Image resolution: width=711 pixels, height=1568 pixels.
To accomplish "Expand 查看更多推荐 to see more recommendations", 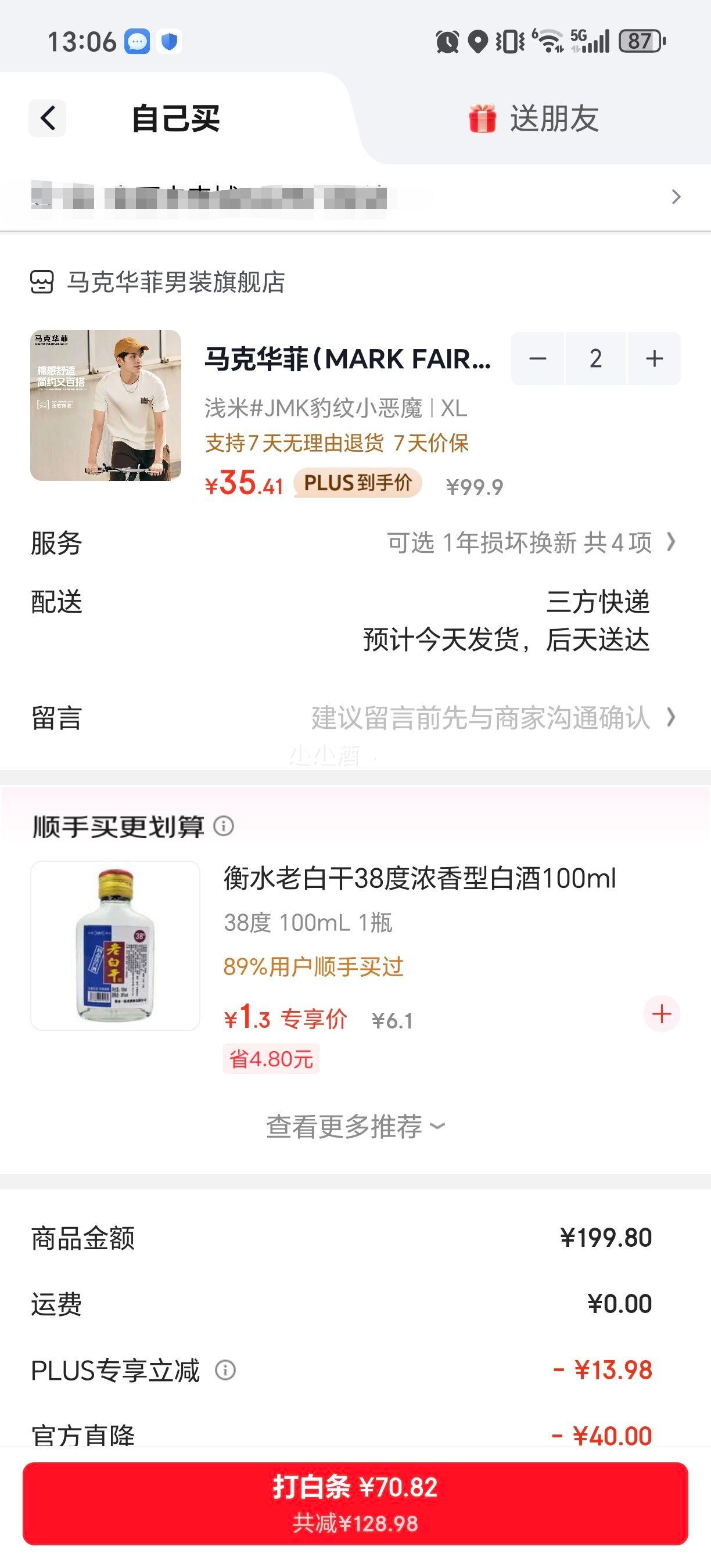I will (355, 1125).
